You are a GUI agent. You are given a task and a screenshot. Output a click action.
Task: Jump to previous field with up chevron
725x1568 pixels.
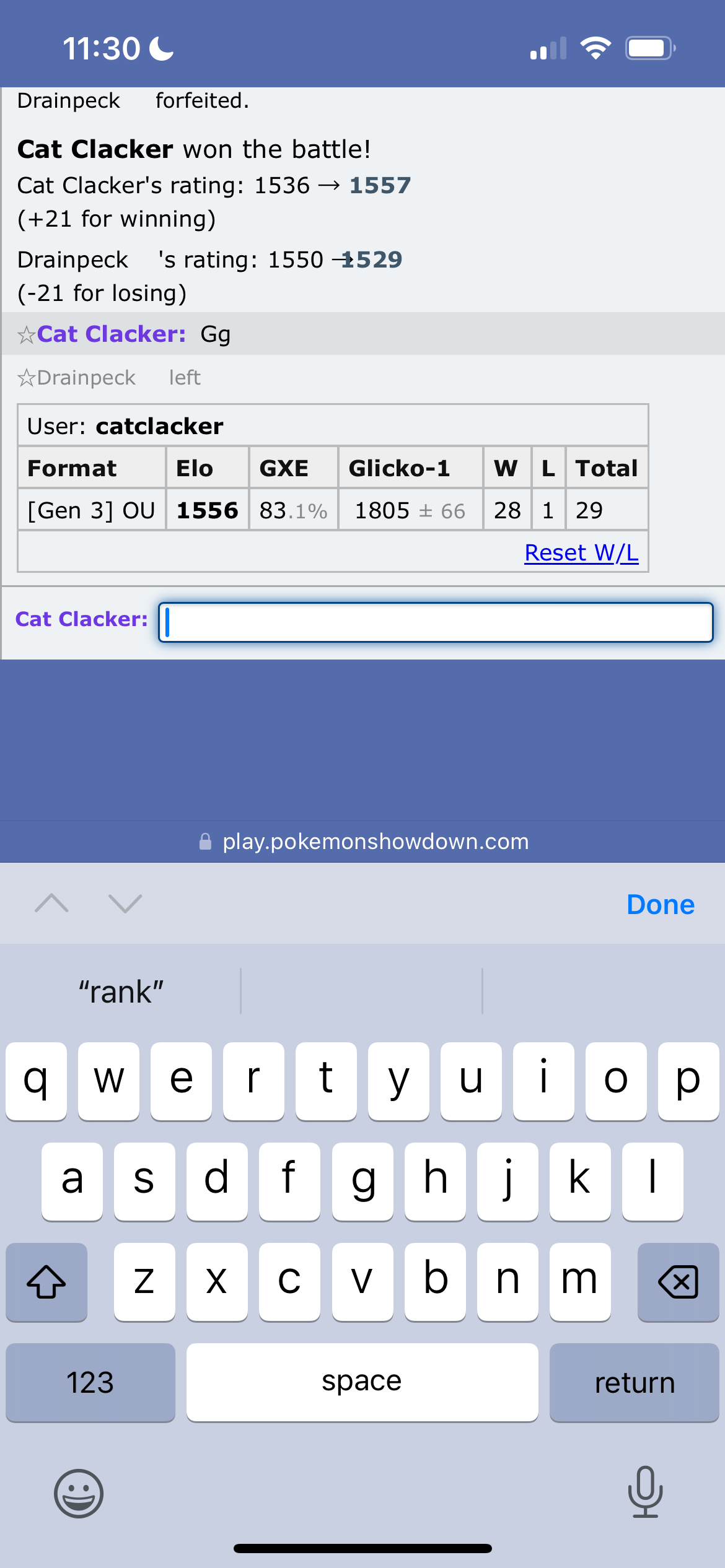52,904
